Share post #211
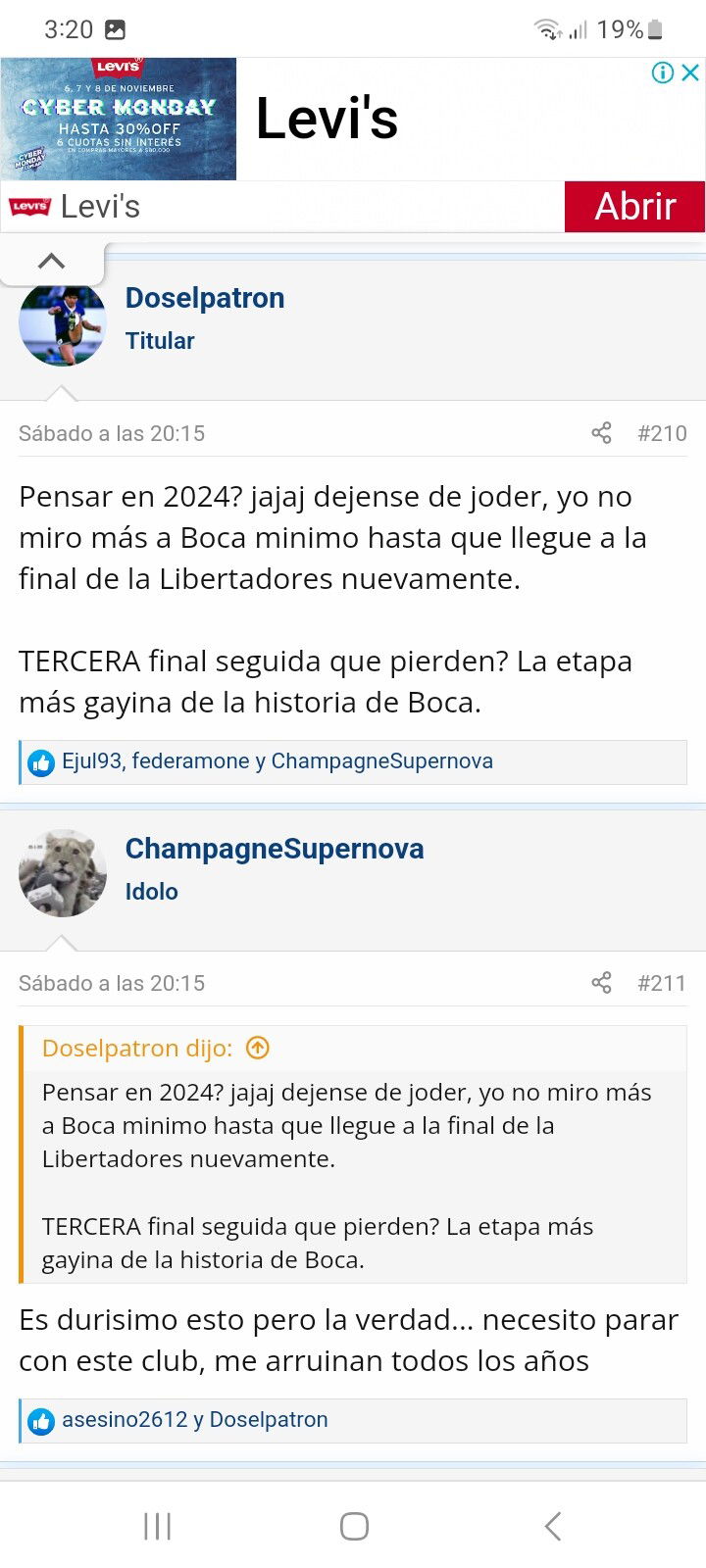Image resolution: width=706 pixels, height=1568 pixels. point(601,983)
